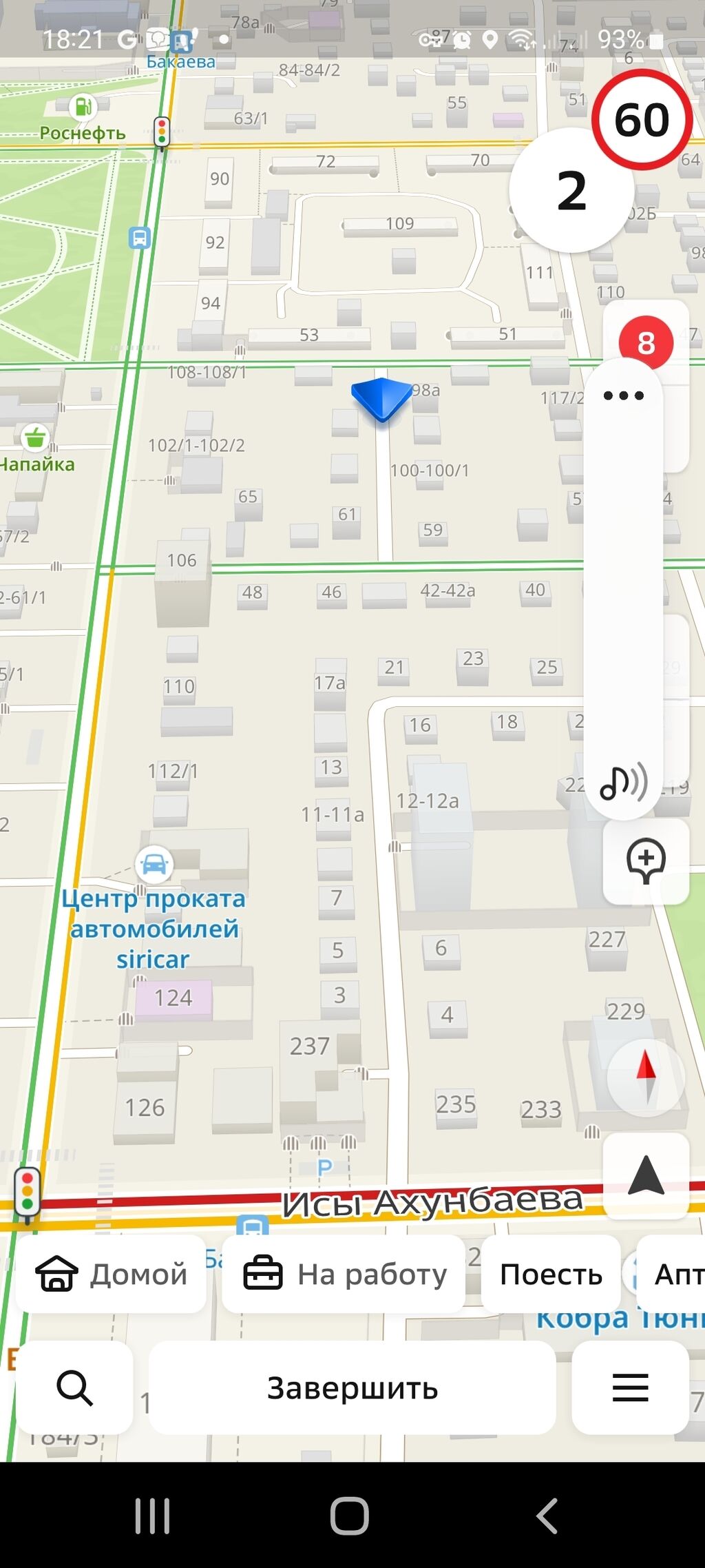The image size is (705, 1568).
Task: Open the Роснефть gas station marker
Action: [x=83, y=118]
